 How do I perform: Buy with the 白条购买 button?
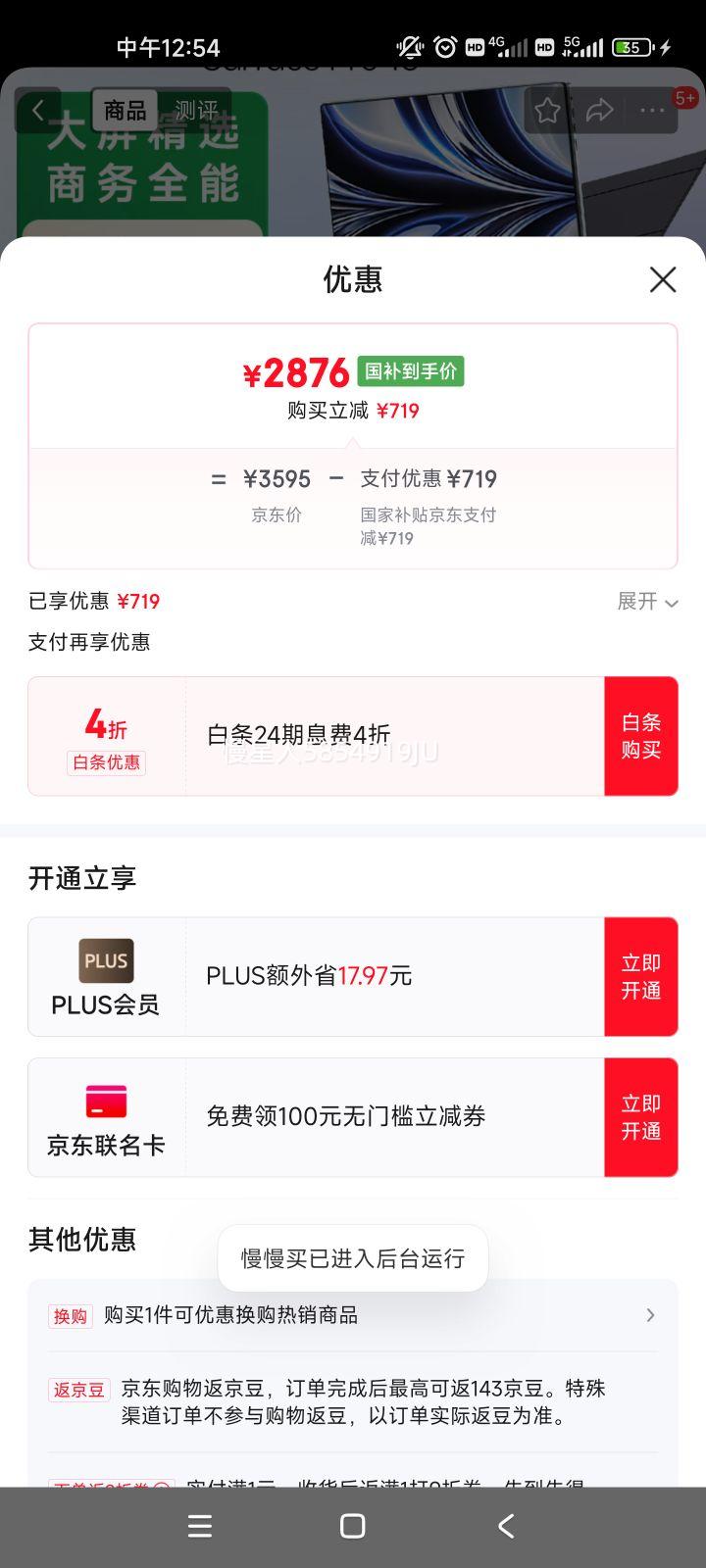pyautogui.click(x=641, y=736)
